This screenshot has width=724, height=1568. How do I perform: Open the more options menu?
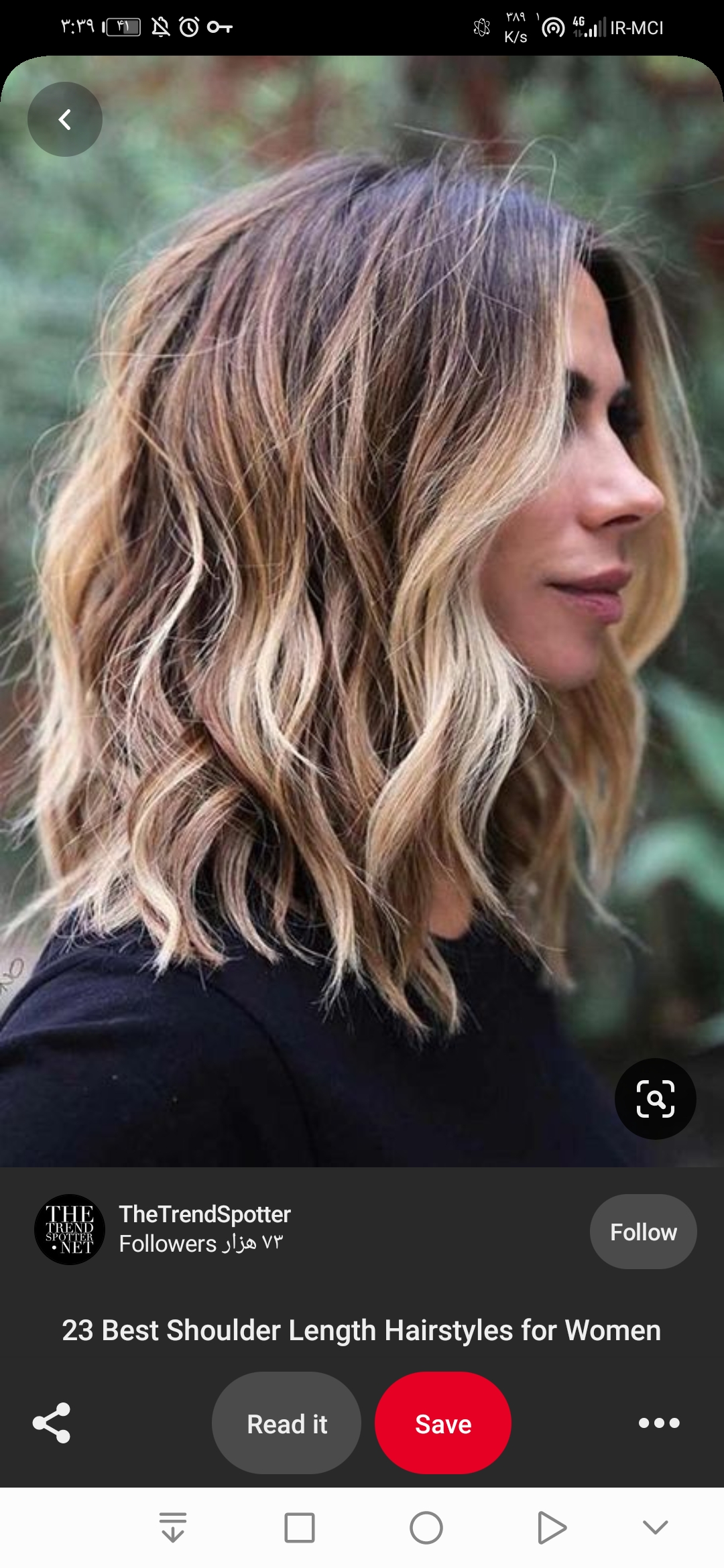pos(659,1423)
